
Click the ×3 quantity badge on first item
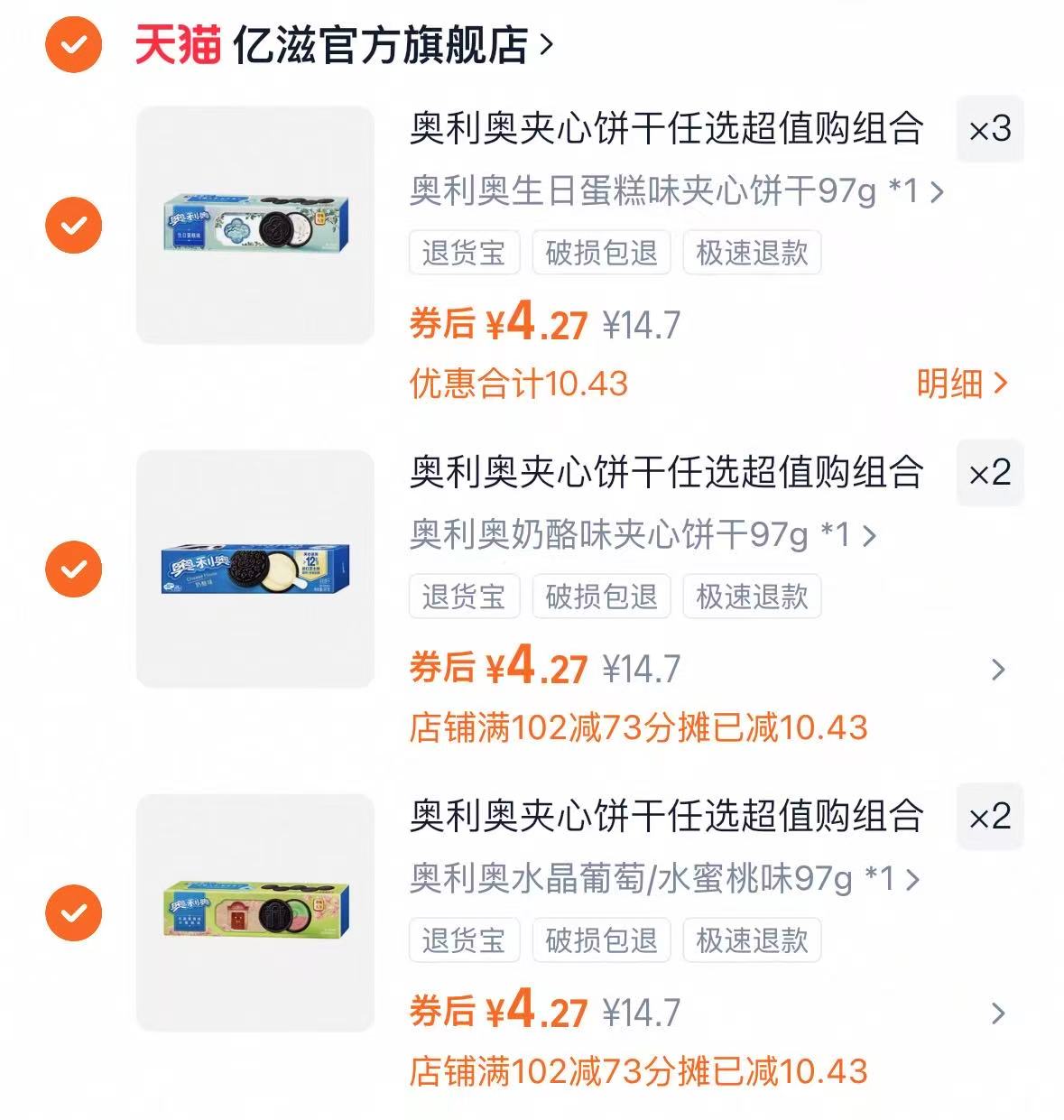(x=990, y=128)
